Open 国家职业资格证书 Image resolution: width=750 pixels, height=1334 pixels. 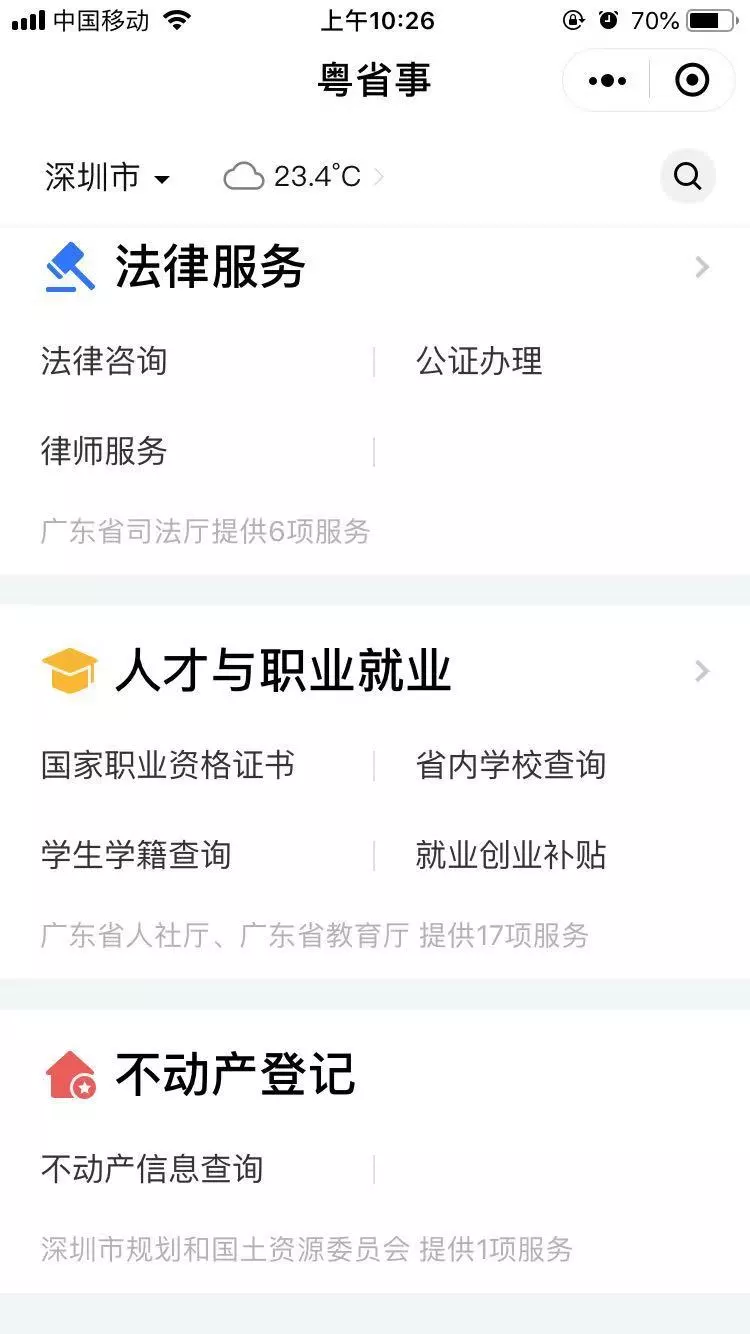(168, 765)
